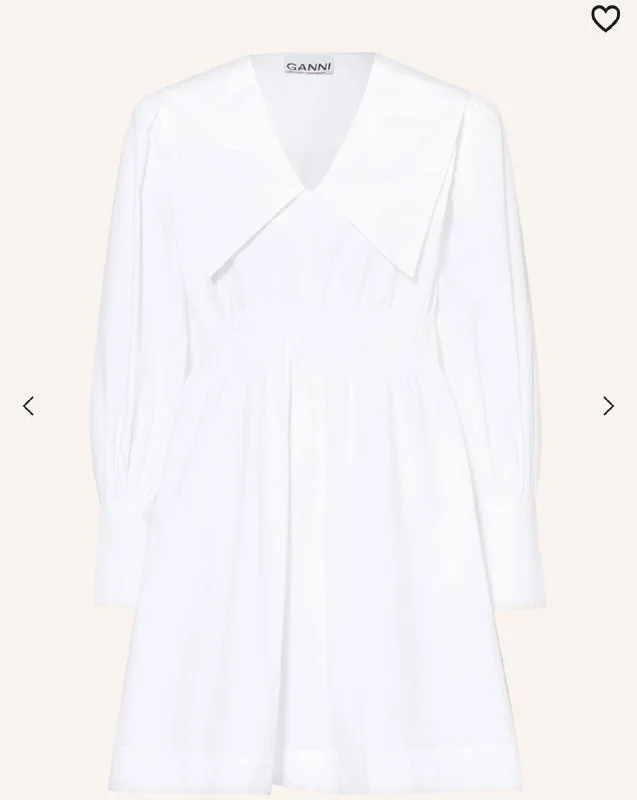Go to the previous product image
Screen dimensions: 637x800
click(x=28, y=406)
